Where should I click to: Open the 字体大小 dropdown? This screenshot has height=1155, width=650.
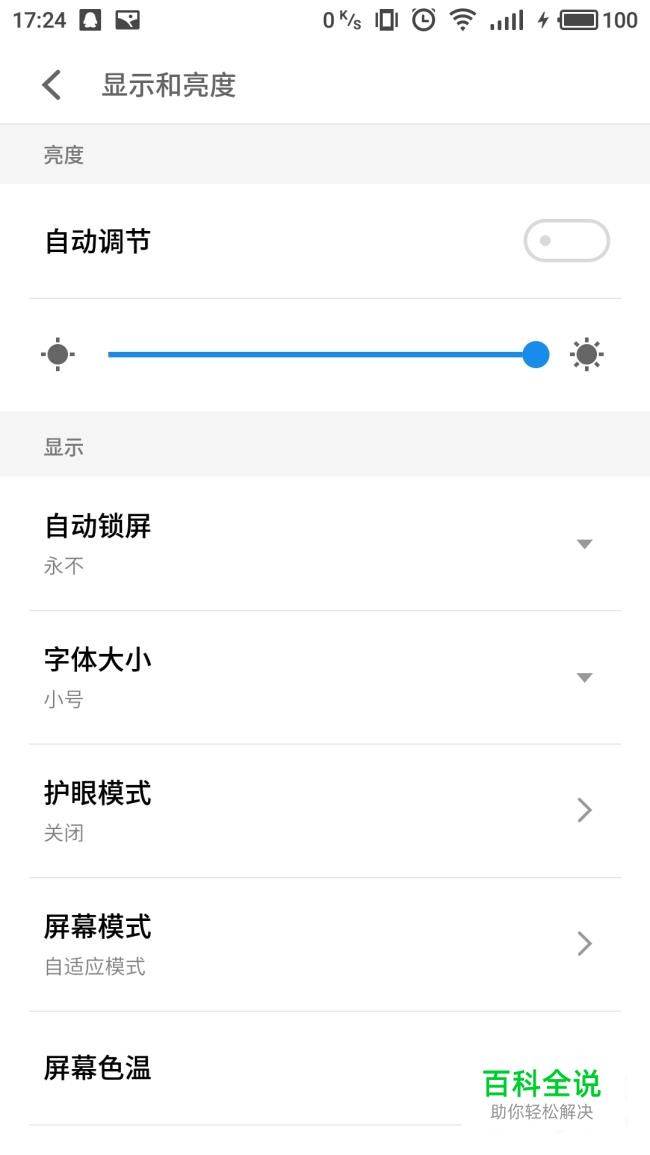[584, 678]
